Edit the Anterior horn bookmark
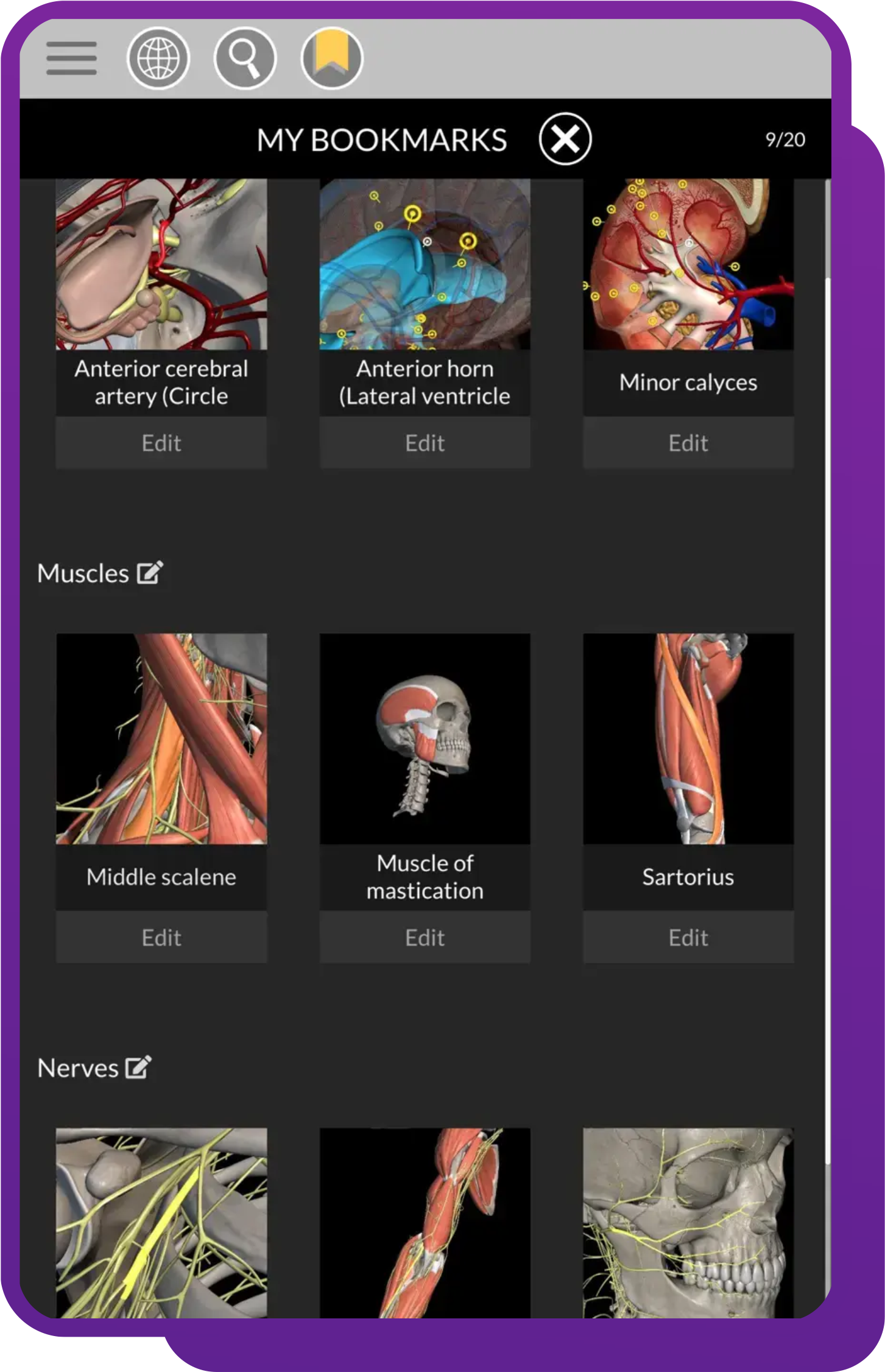 coord(425,443)
